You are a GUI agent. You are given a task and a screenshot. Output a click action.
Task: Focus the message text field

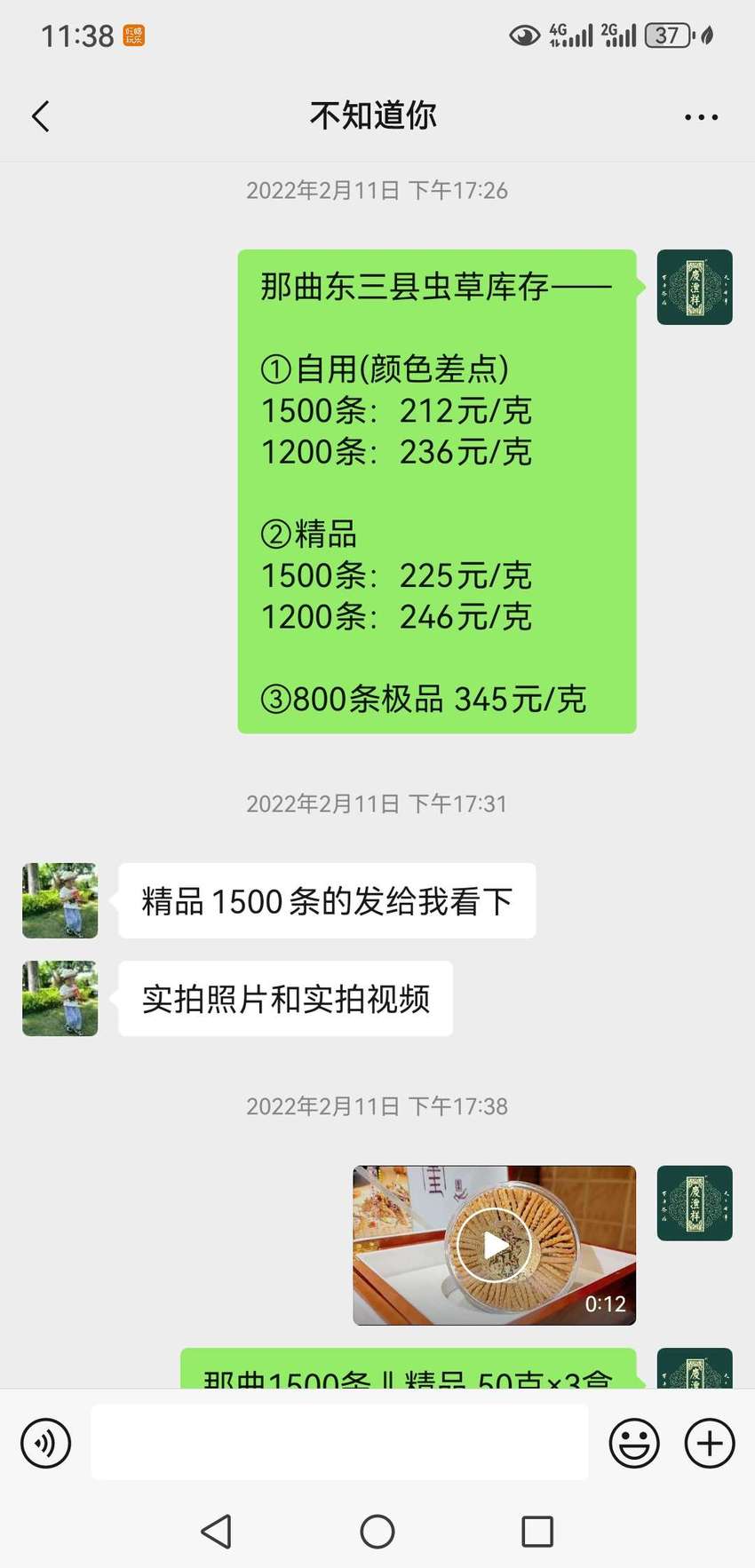339,1442
